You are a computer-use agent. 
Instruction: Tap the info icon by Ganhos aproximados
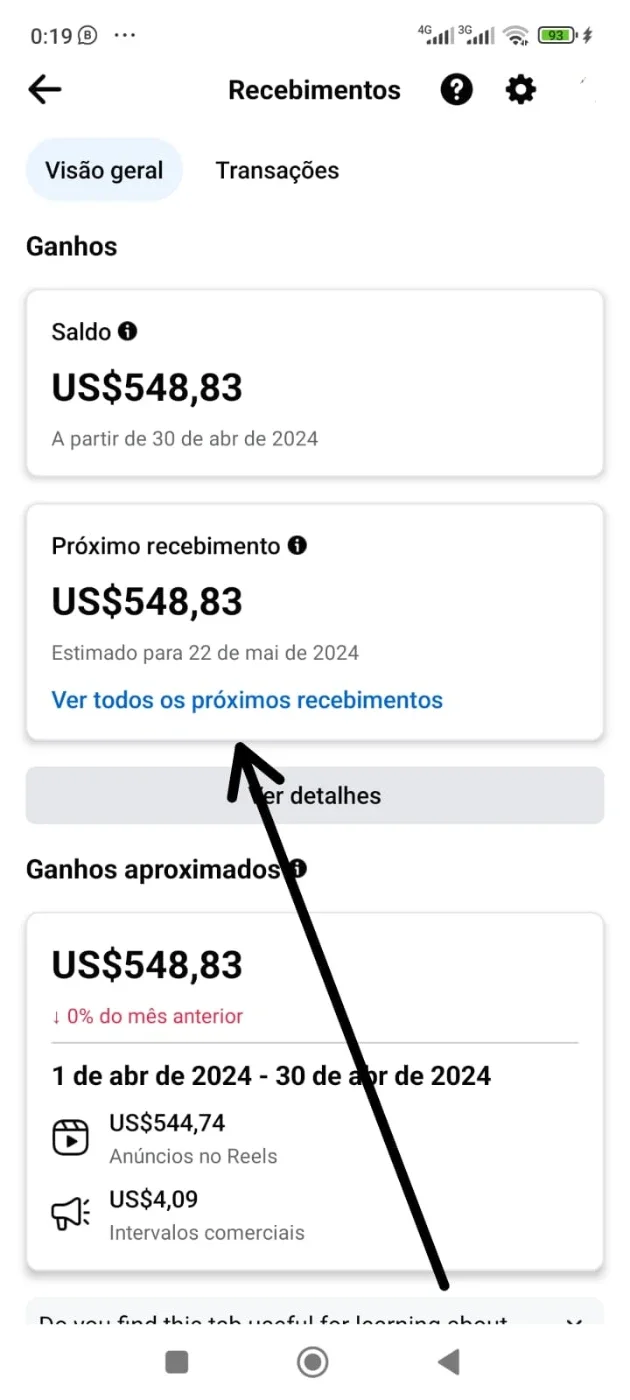(297, 868)
